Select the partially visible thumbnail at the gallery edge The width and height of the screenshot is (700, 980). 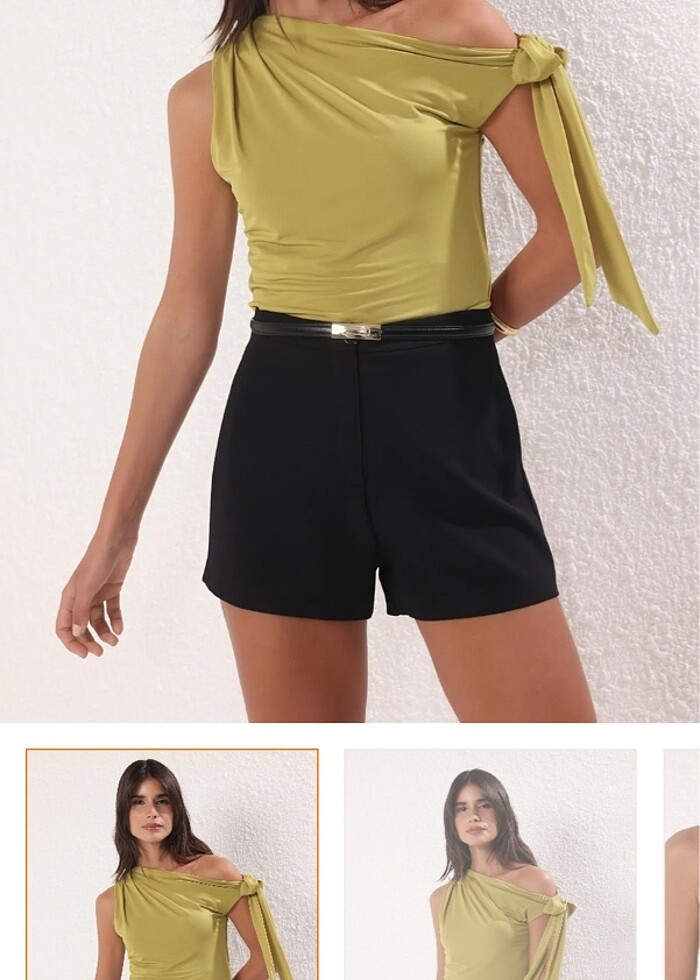point(682,864)
